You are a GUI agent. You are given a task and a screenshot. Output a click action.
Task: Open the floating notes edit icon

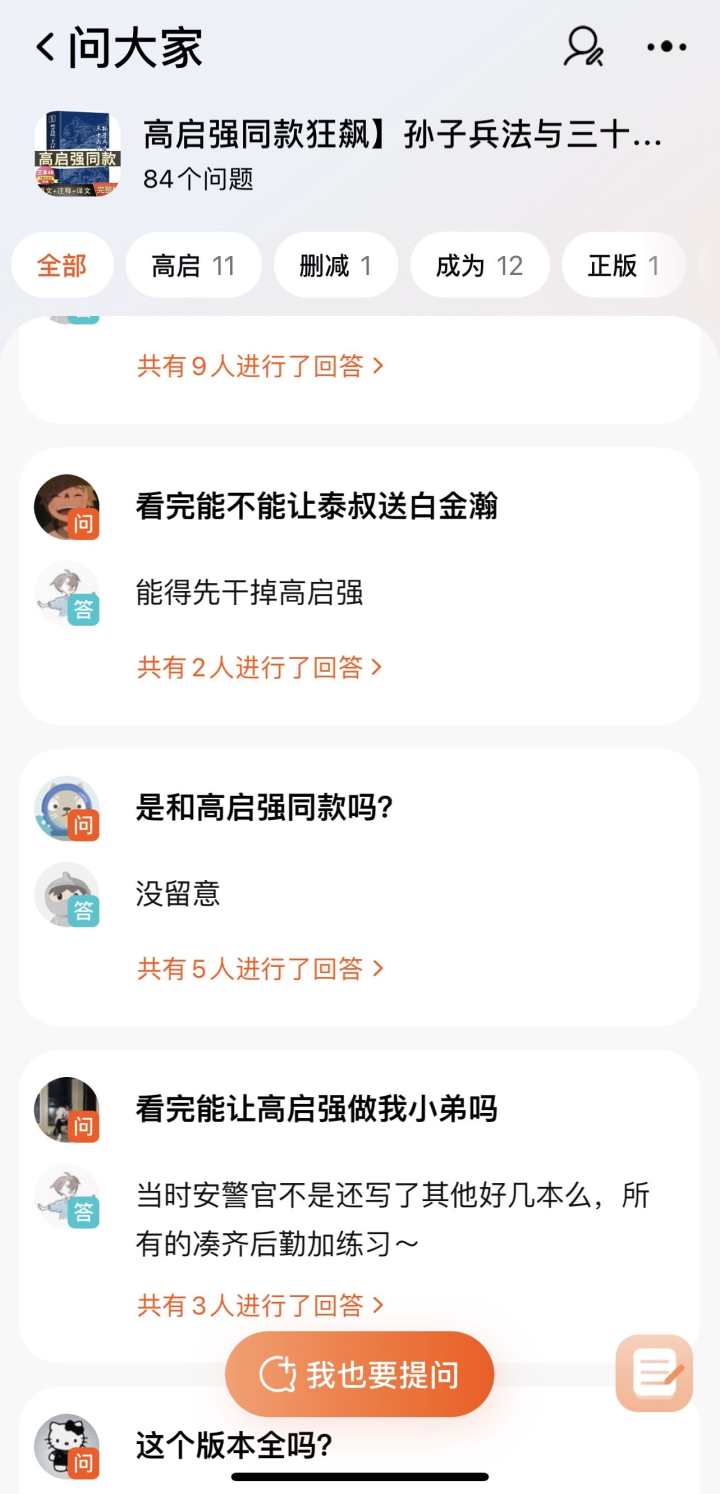pos(654,1373)
